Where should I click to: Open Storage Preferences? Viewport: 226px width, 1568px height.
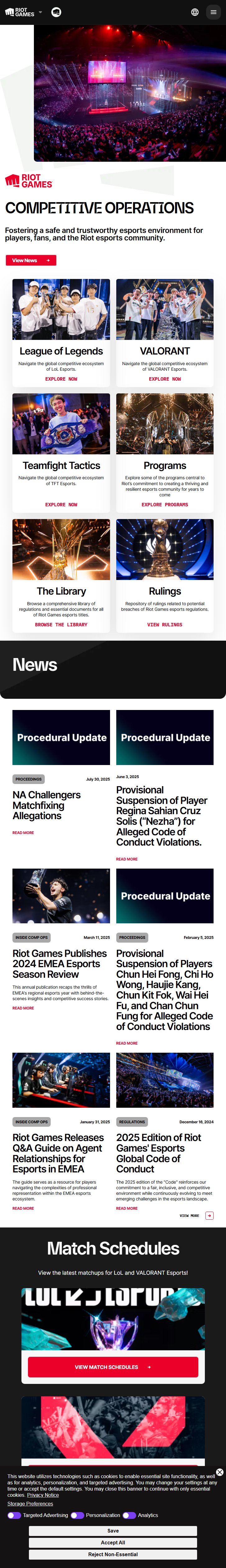point(30,1504)
